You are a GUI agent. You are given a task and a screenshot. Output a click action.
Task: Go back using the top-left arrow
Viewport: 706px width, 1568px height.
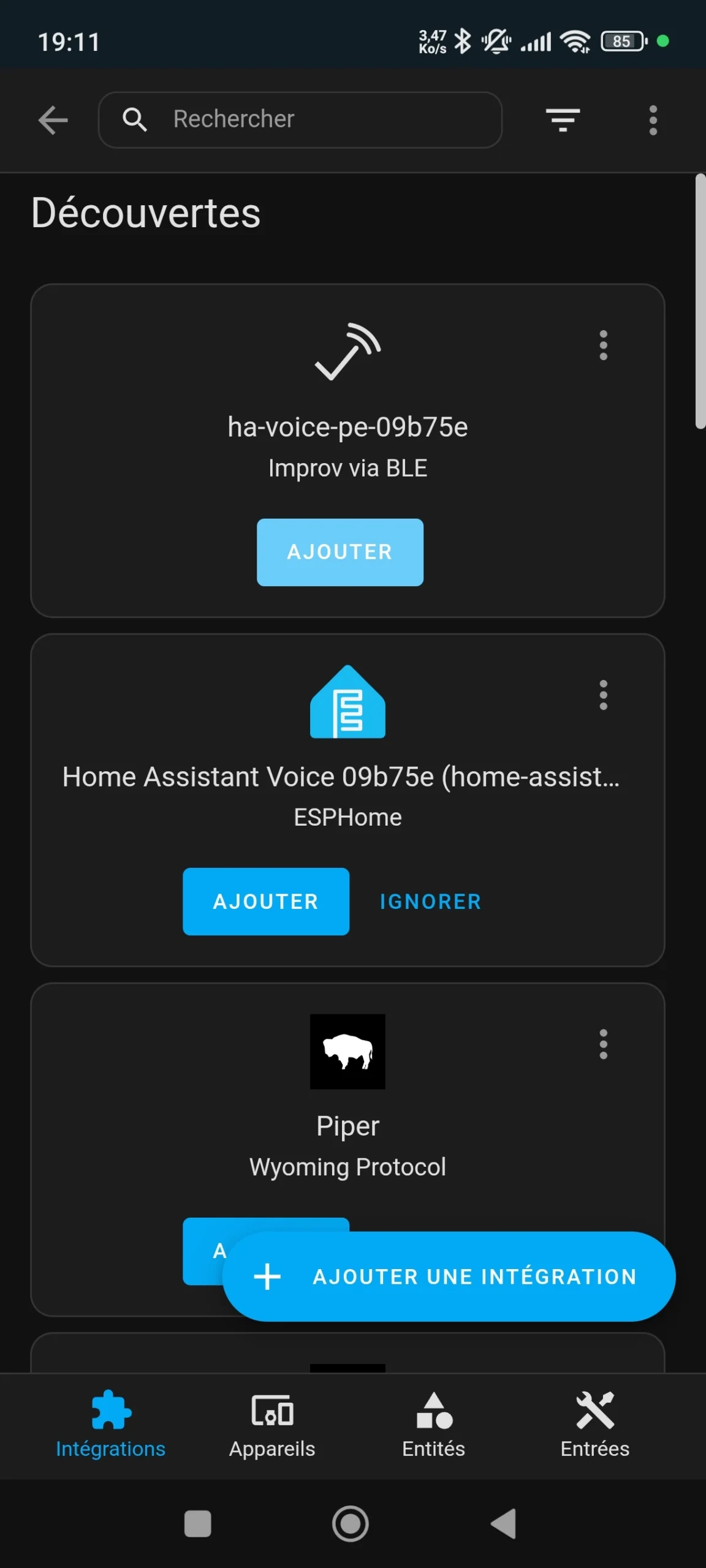click(x=53, y=119)
